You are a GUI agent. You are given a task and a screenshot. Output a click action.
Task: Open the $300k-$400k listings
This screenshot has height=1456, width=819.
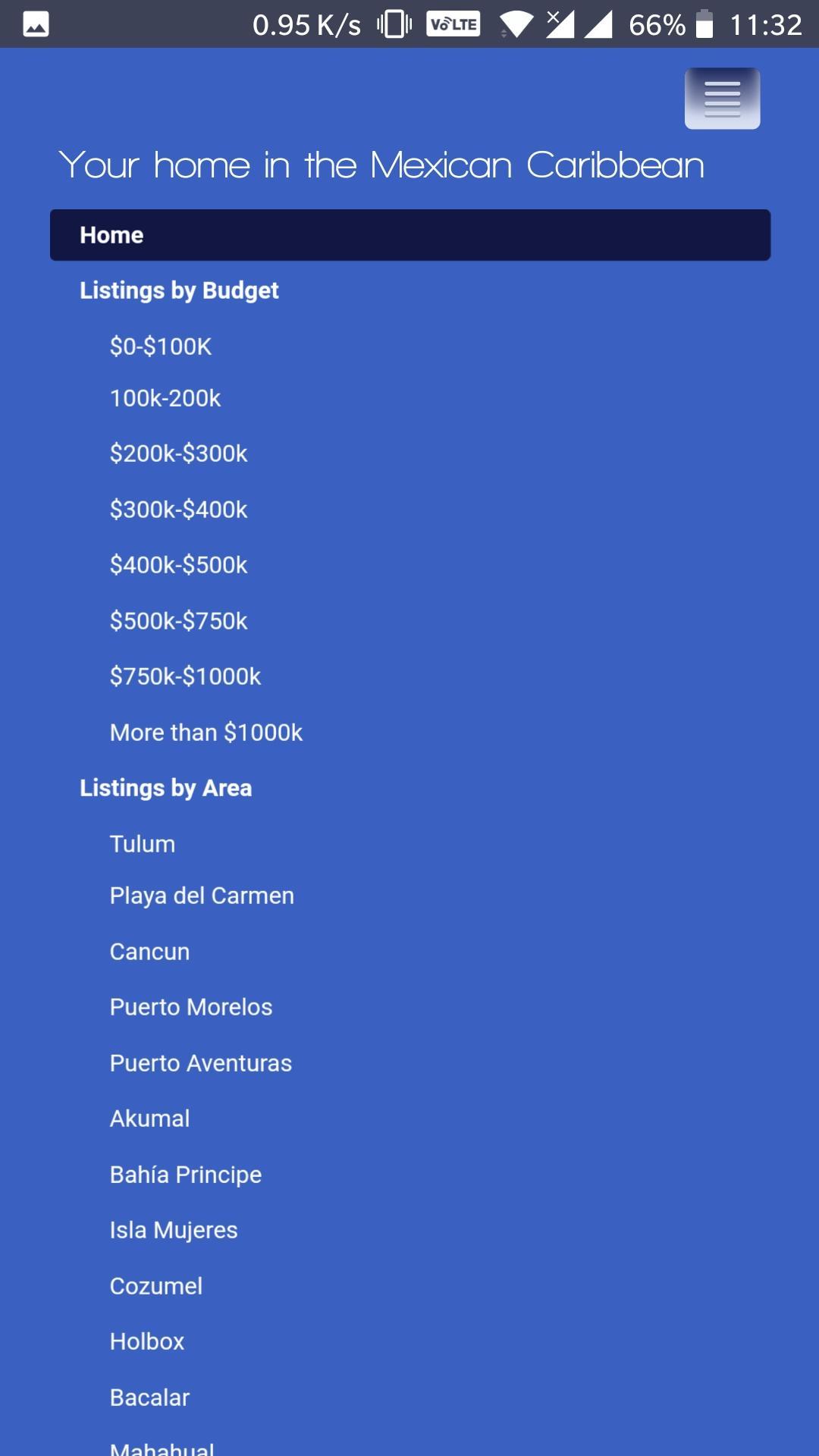[178, 509]
